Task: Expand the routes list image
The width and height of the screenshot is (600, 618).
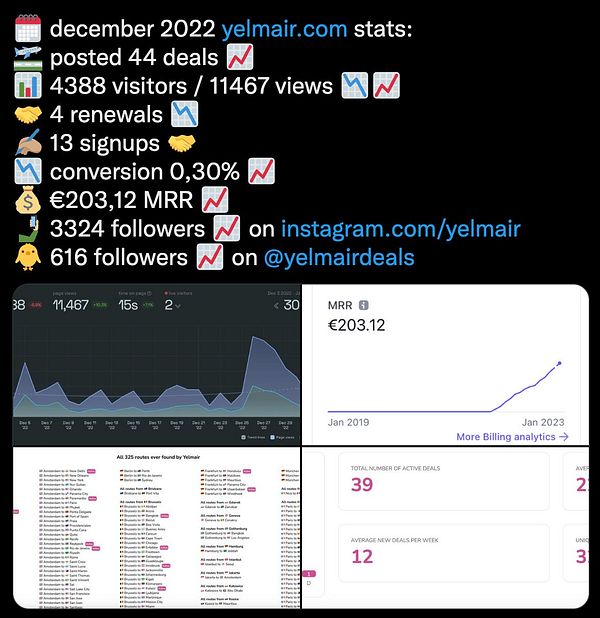Action: pyautogui.click(x=155, y=530)
